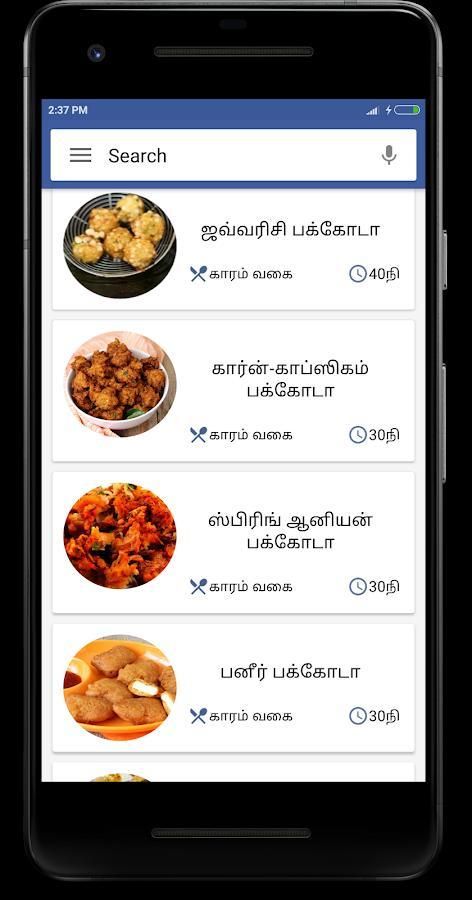472x900 pixels.
Task: Open the hamburger drawer menu
Action: click(x=80, y=155)
